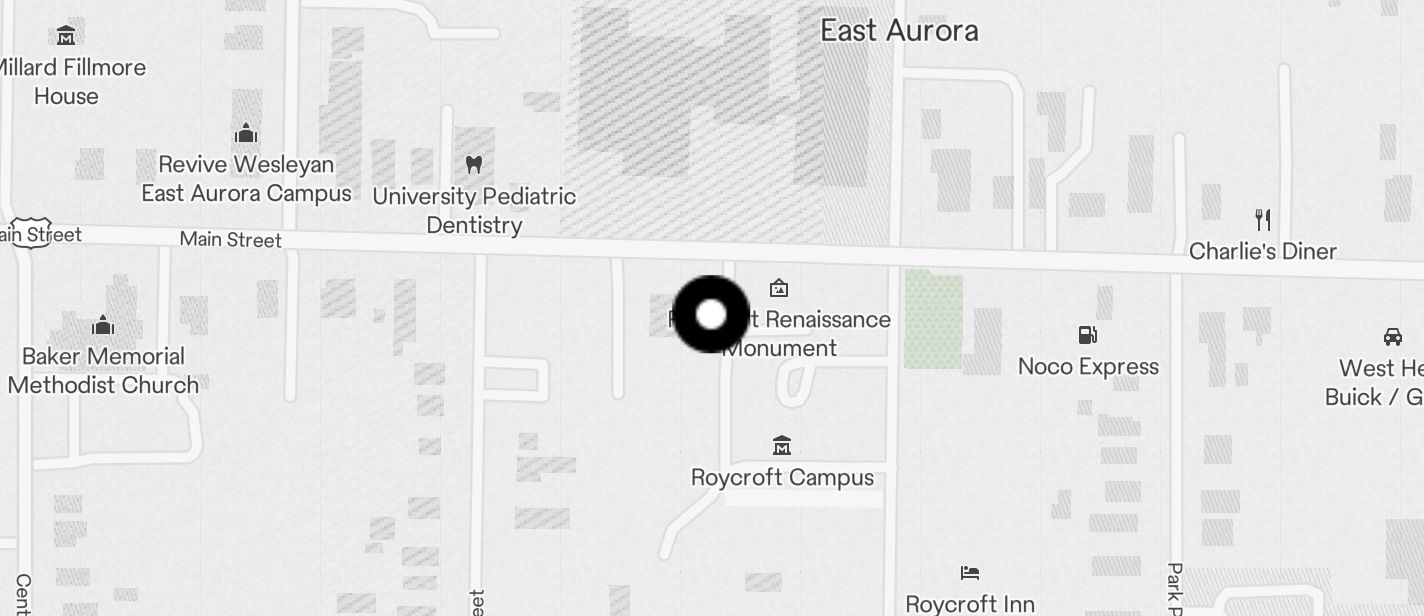Open Baker Memorial Methodist Church marker
This screenshot has height=616, width=1424.
tap(103, 326)
